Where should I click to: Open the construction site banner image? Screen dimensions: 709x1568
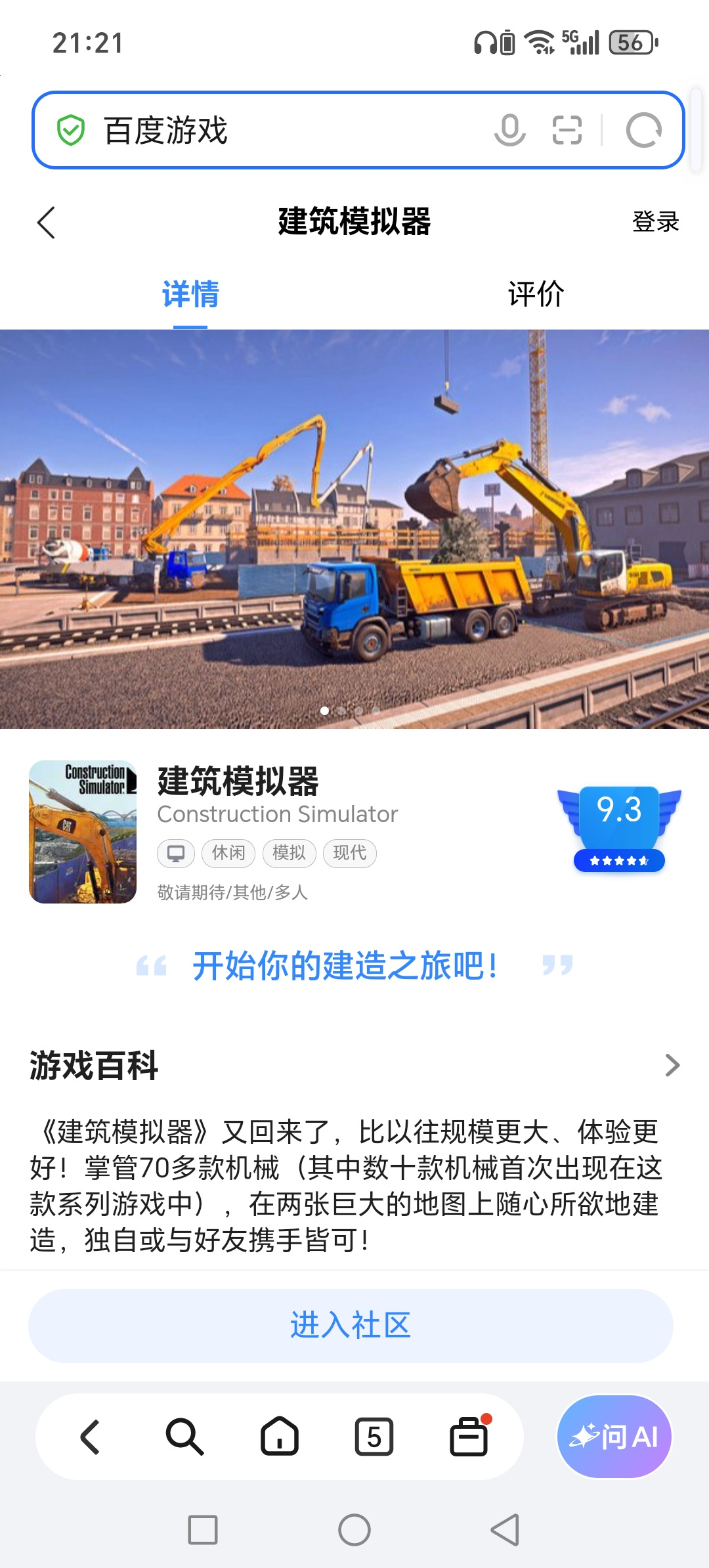pyautogui.click(x=354, y=529)
